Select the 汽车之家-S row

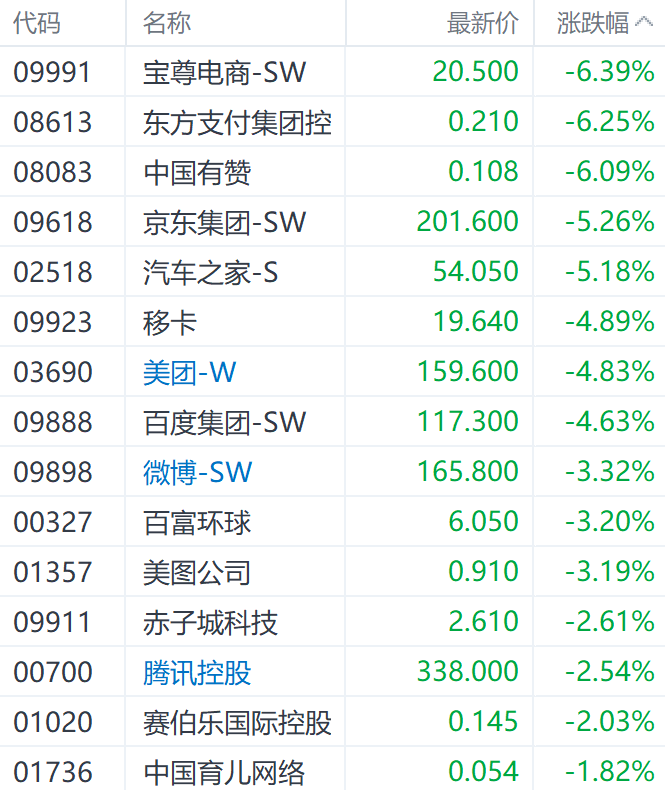click(x=211, y=272)
